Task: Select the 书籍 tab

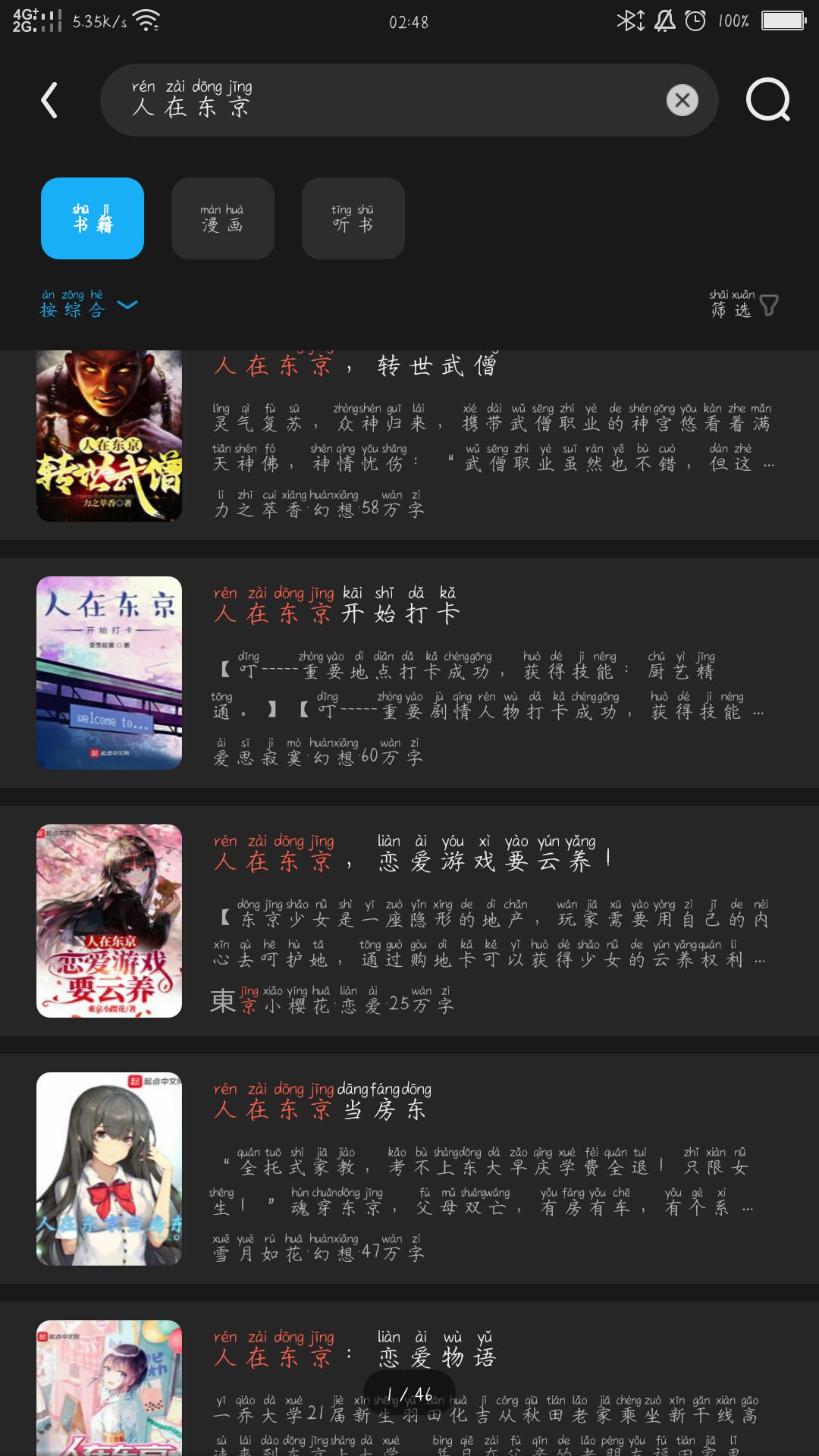Action: tap(93, 218)
